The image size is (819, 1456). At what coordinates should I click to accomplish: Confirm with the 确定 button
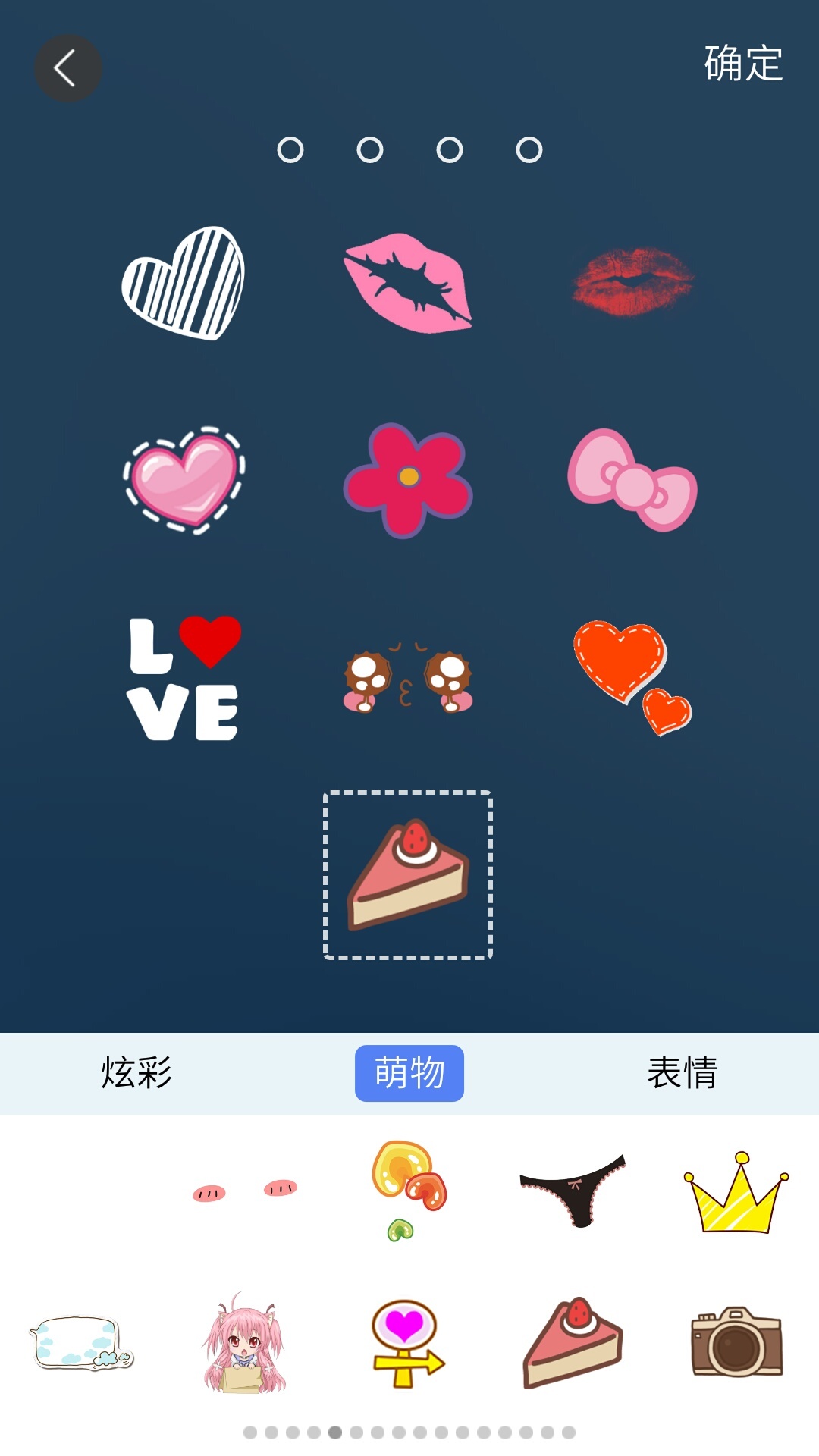click(742, 64)
